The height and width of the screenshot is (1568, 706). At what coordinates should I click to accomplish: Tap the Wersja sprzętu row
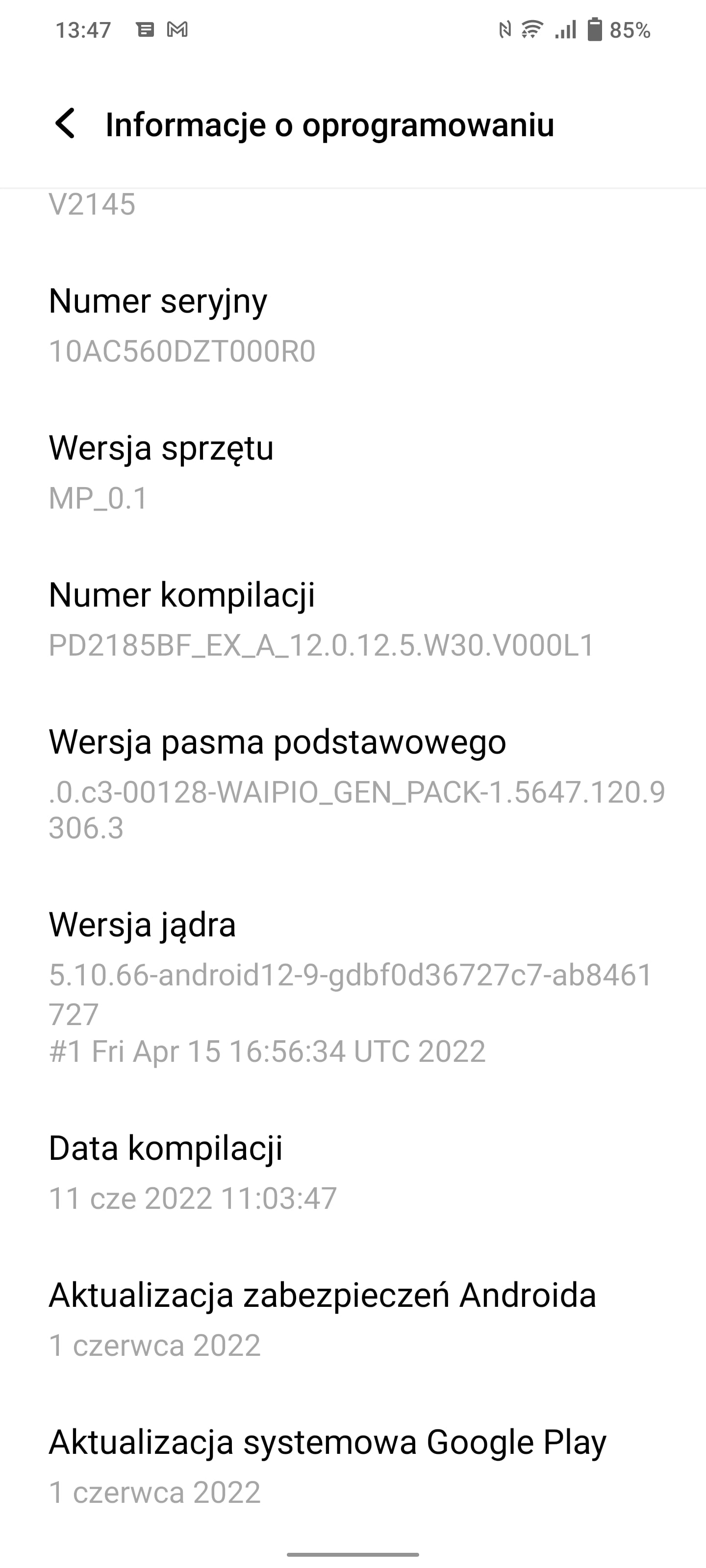tap(353, 472)
